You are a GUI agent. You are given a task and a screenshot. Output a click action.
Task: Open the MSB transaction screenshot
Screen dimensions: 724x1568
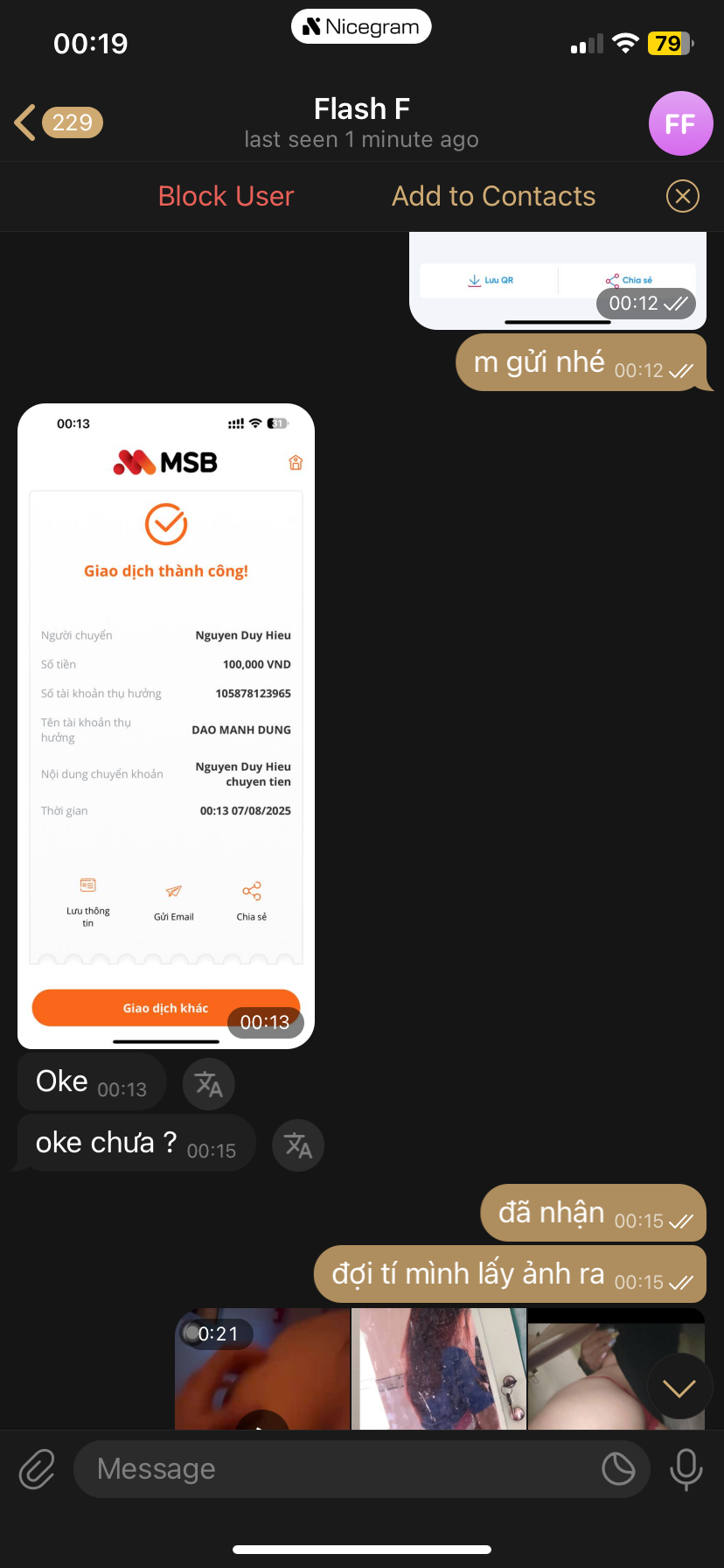pos(166,726)
